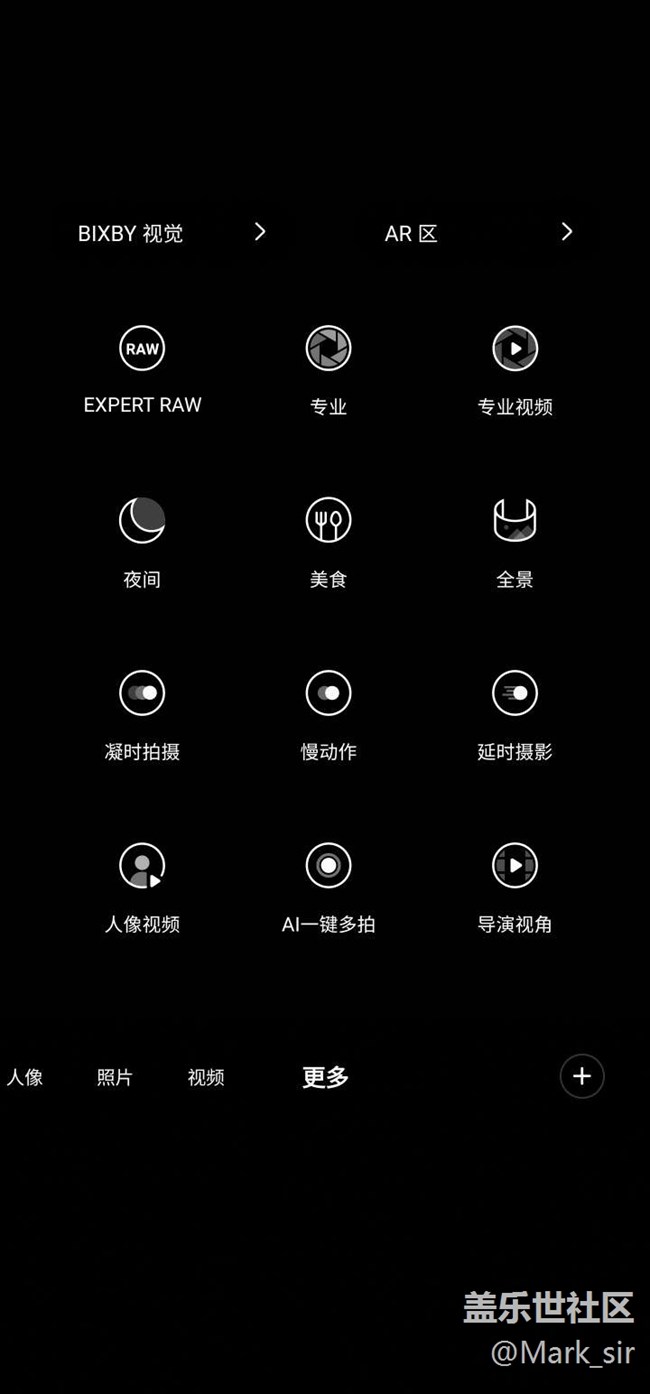Open 慢动作 slow motion mode
The height and width of the screenshot is (1394, 650).
pyautogui.click(x=328, y=693)
